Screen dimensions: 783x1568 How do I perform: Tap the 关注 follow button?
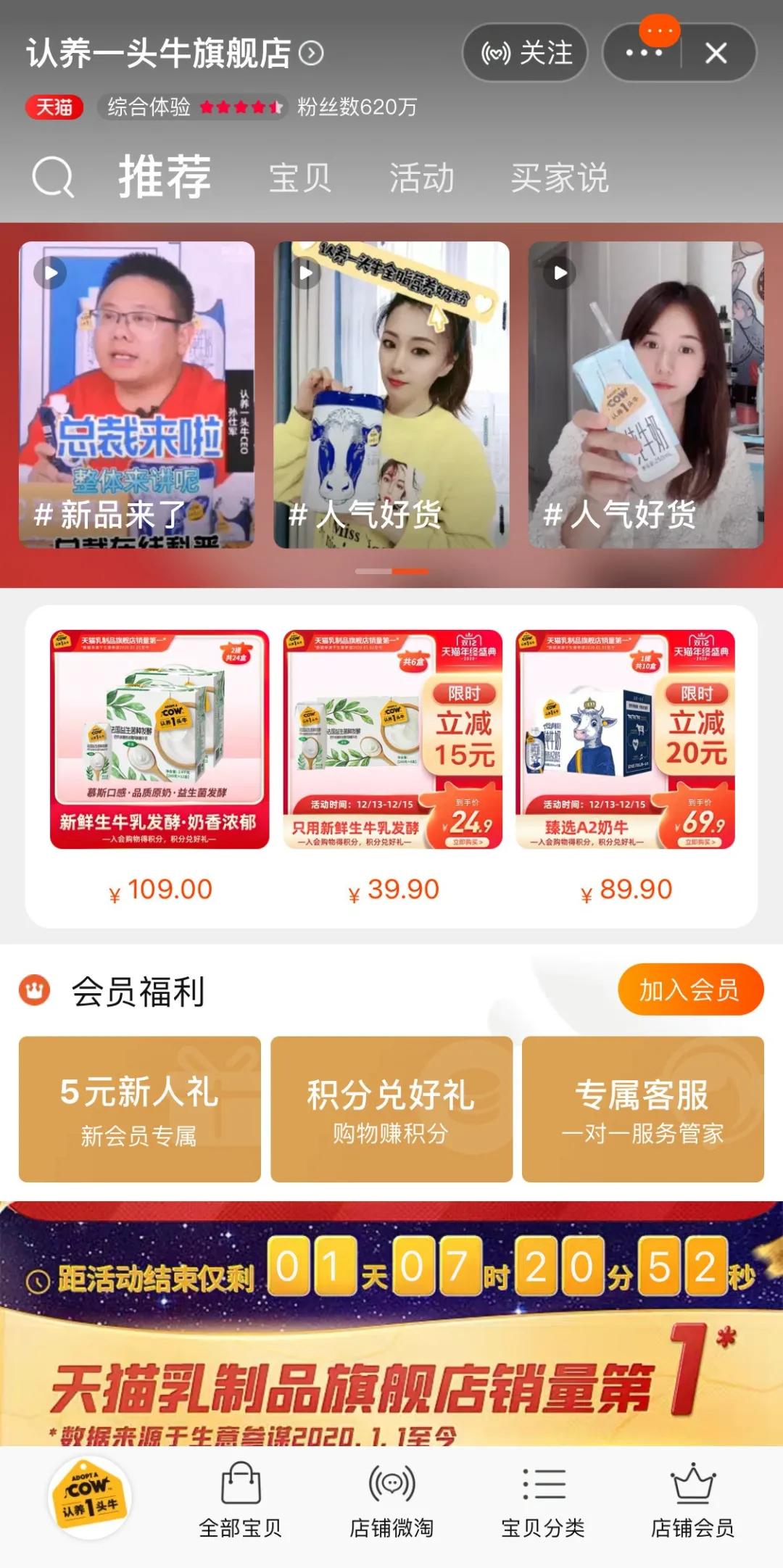[525, 53]
